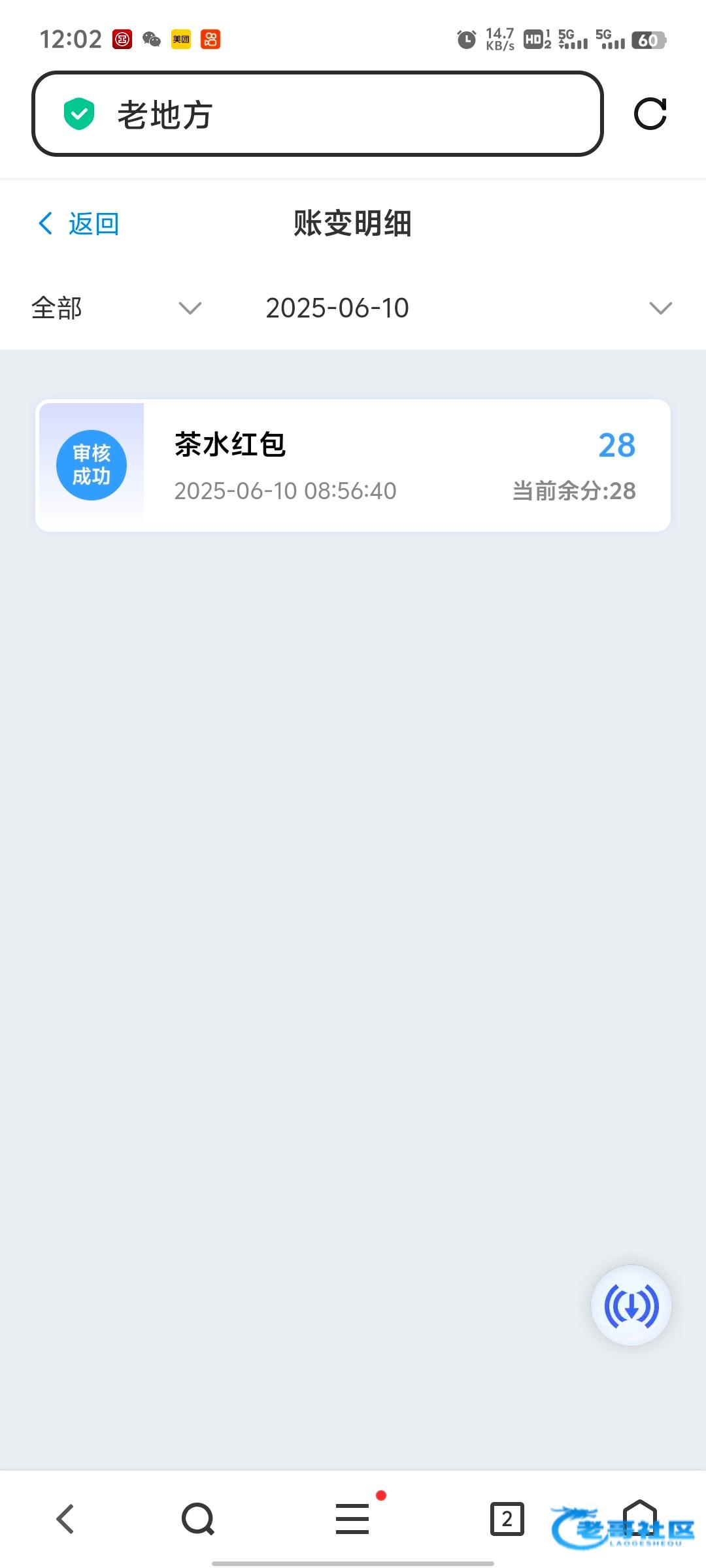Open the browser search icon
This screenshot has height=1568, width=706.
pyautogui.click(x=197, y=1518)
